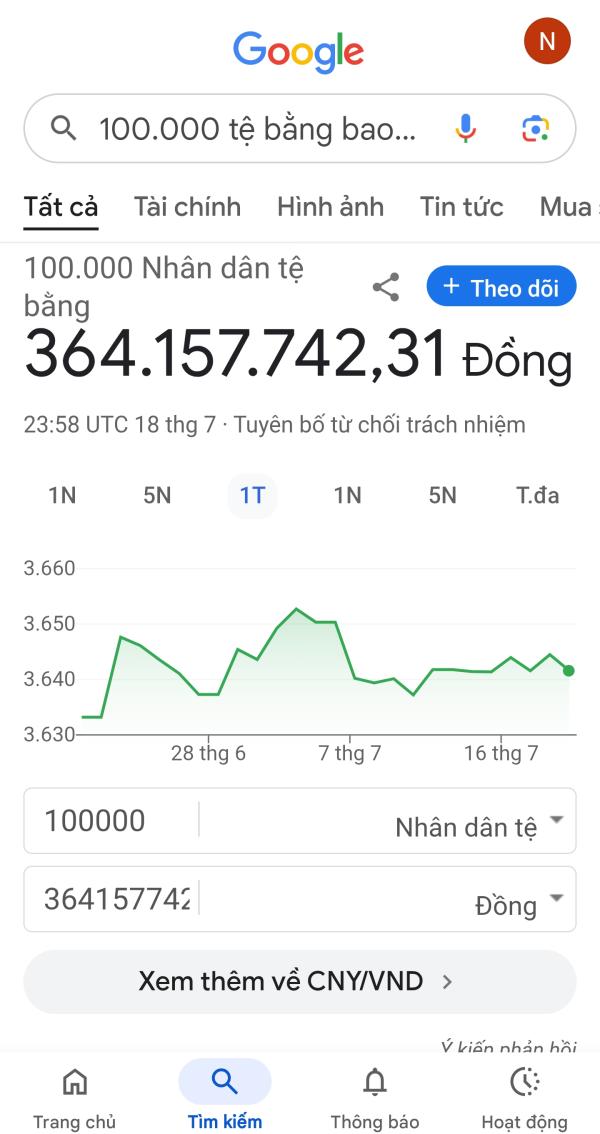This screenshot has width=600, height=1134.
Task: Go to Trang chủ in bottom navigation
Action: pyautogui.click(x=74, y=1096)
